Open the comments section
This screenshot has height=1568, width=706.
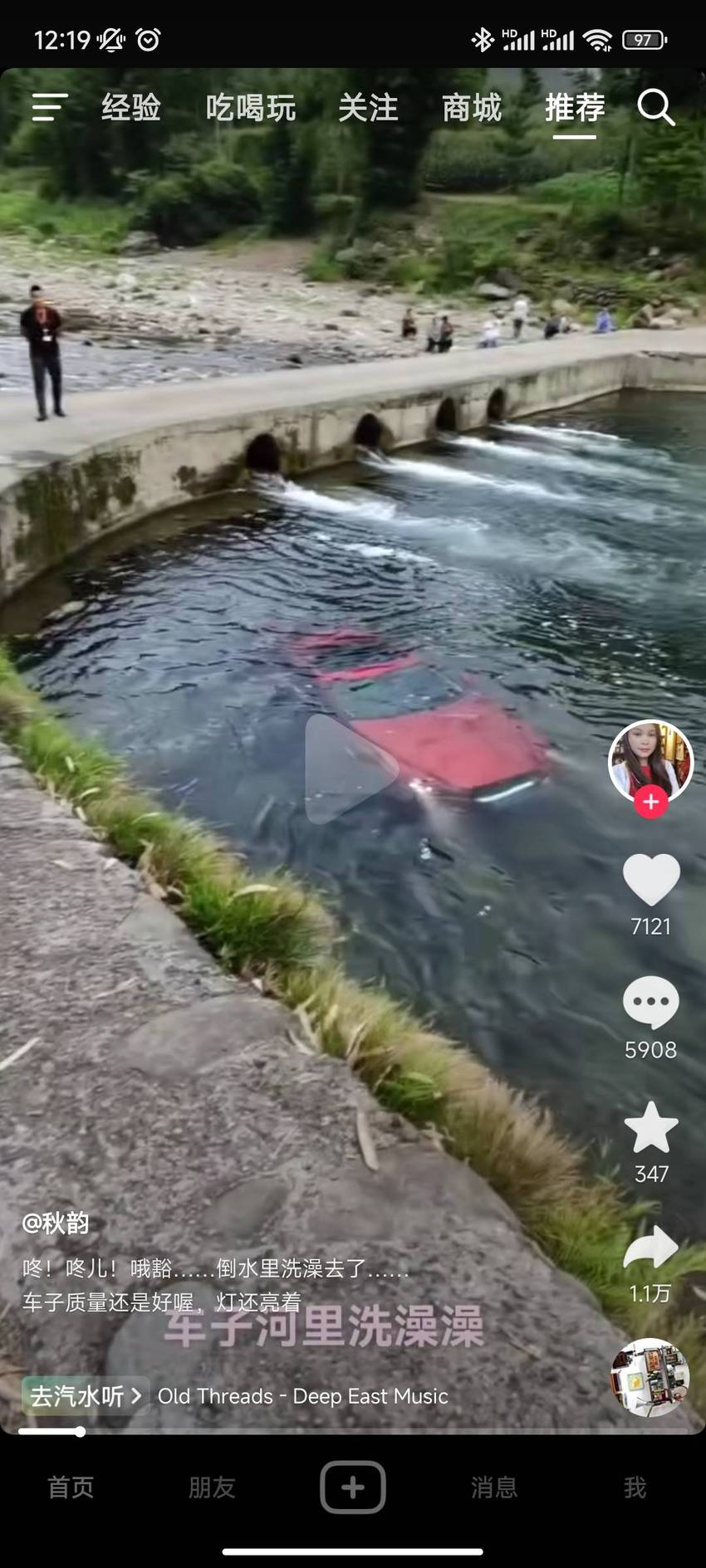tap(651, 1004)
